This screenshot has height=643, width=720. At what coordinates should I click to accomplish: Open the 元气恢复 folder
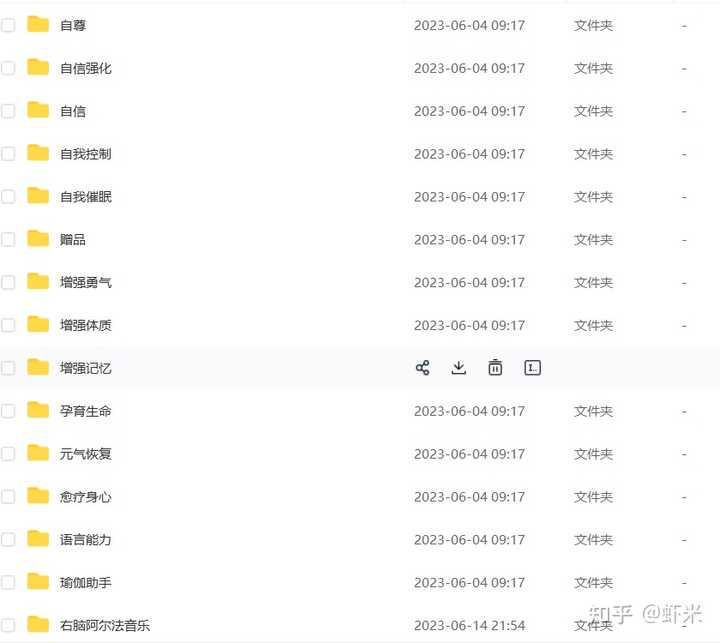85,454
